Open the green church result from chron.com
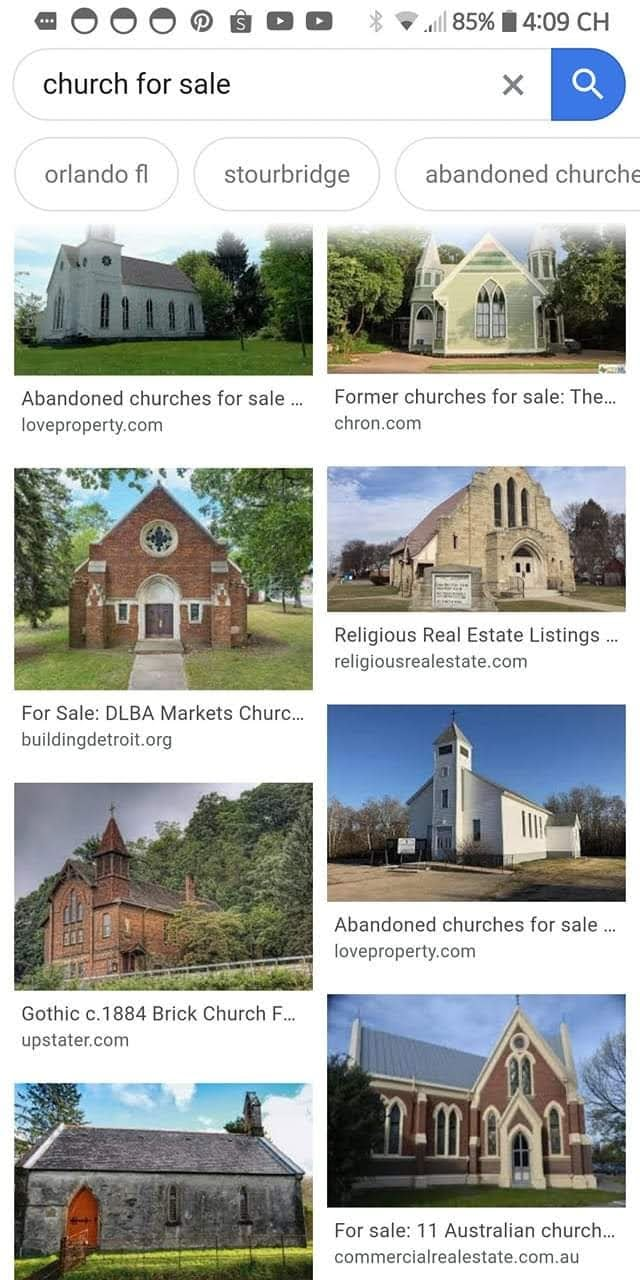This screenshot has height=1280, width=640. click(476, 300)
